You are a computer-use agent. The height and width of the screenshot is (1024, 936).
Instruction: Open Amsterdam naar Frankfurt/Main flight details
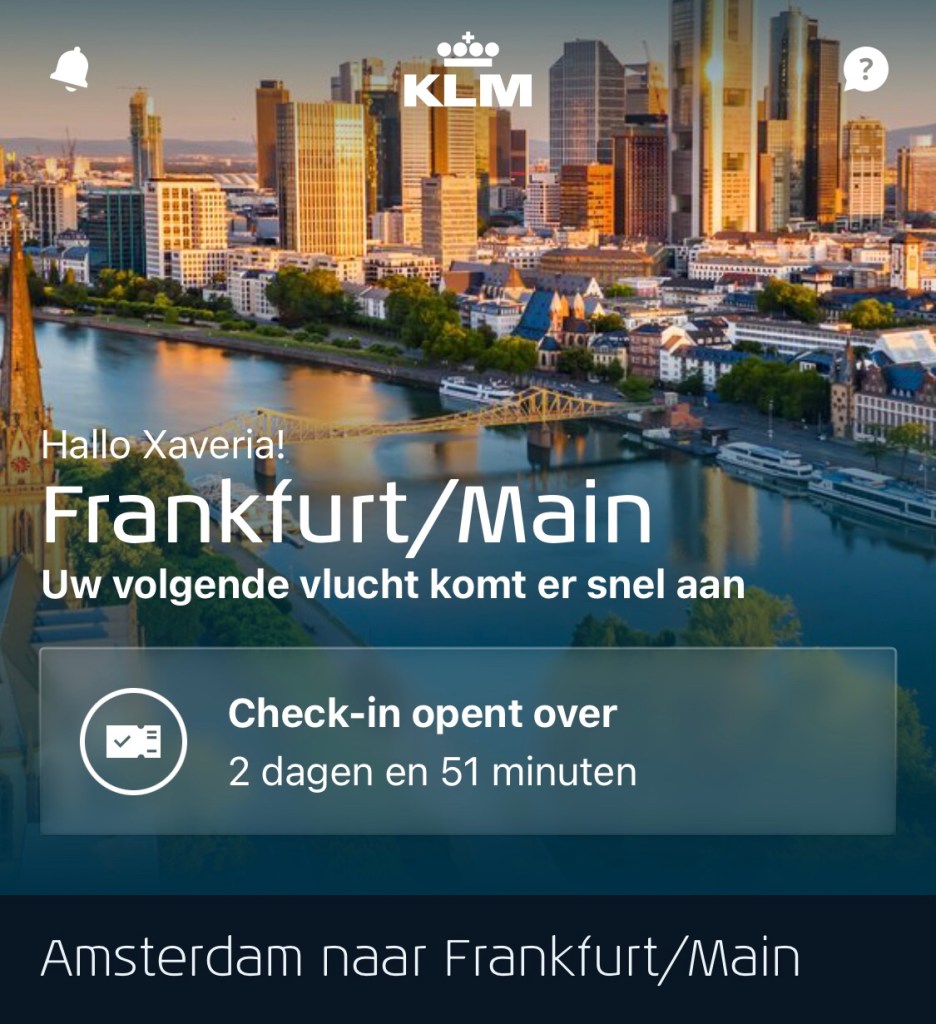[420, 959]
